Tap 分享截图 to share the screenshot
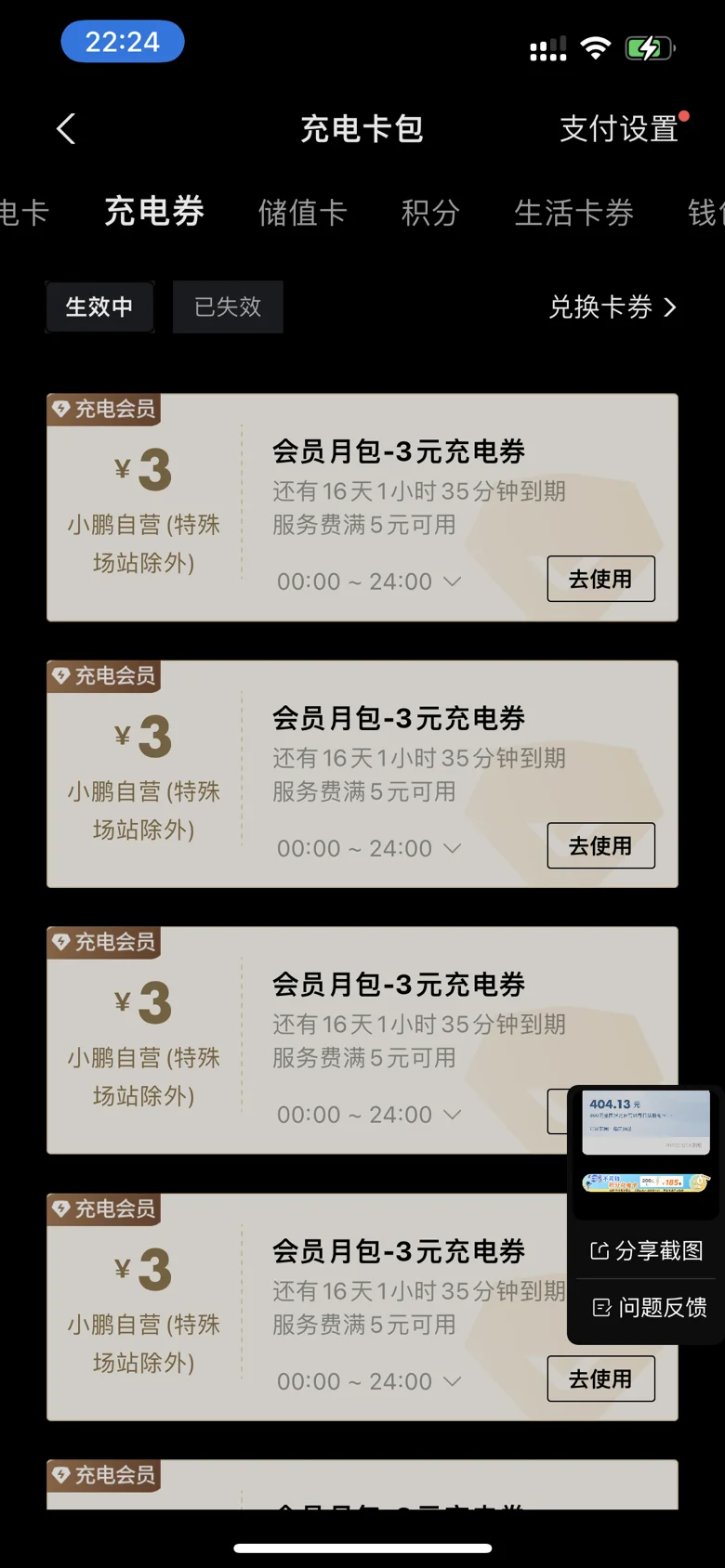This screenshot has width=725, height=1568. 647,1250
